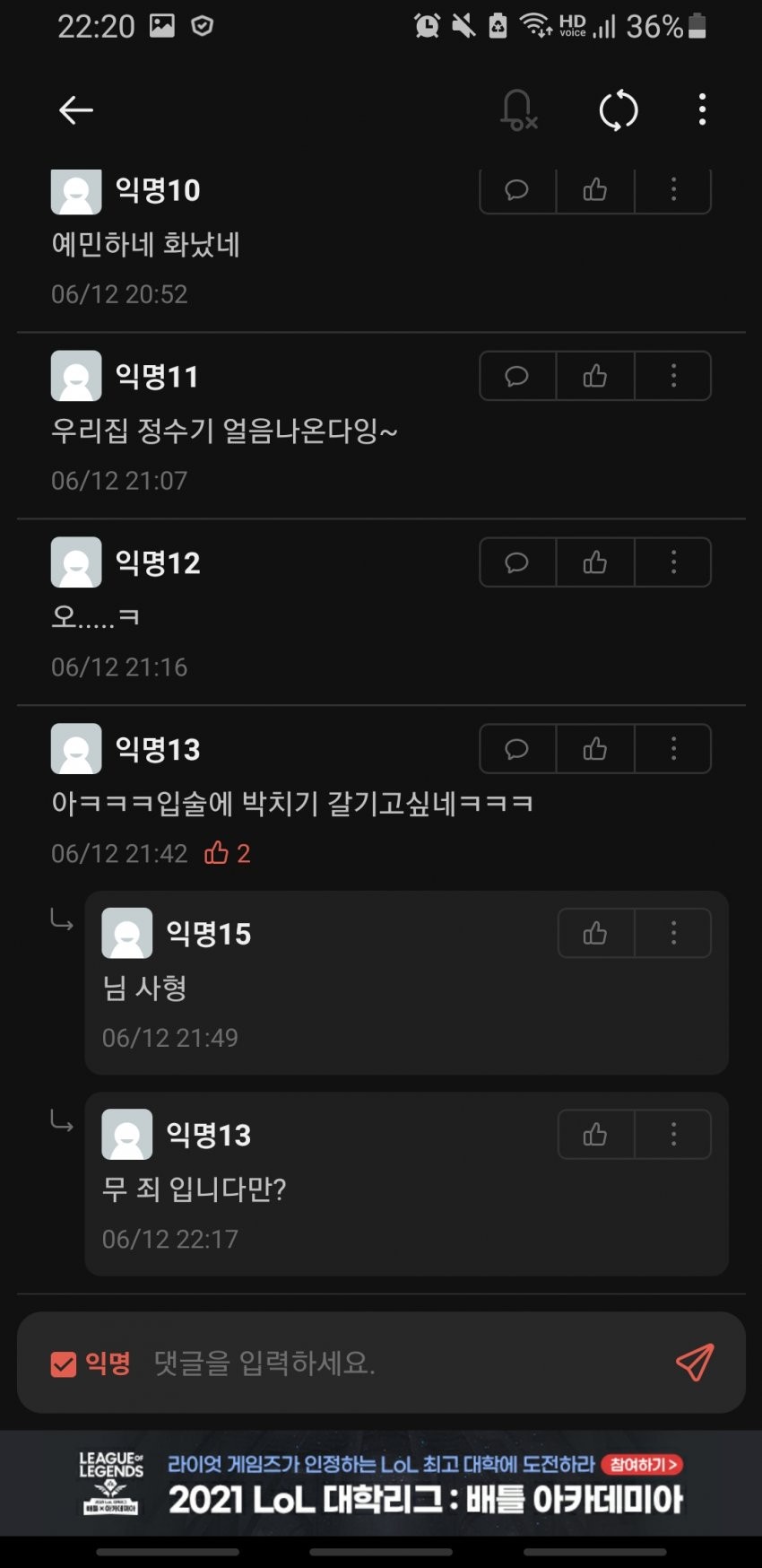Send the comment with paper plane icon

[x=695, y=1363]
